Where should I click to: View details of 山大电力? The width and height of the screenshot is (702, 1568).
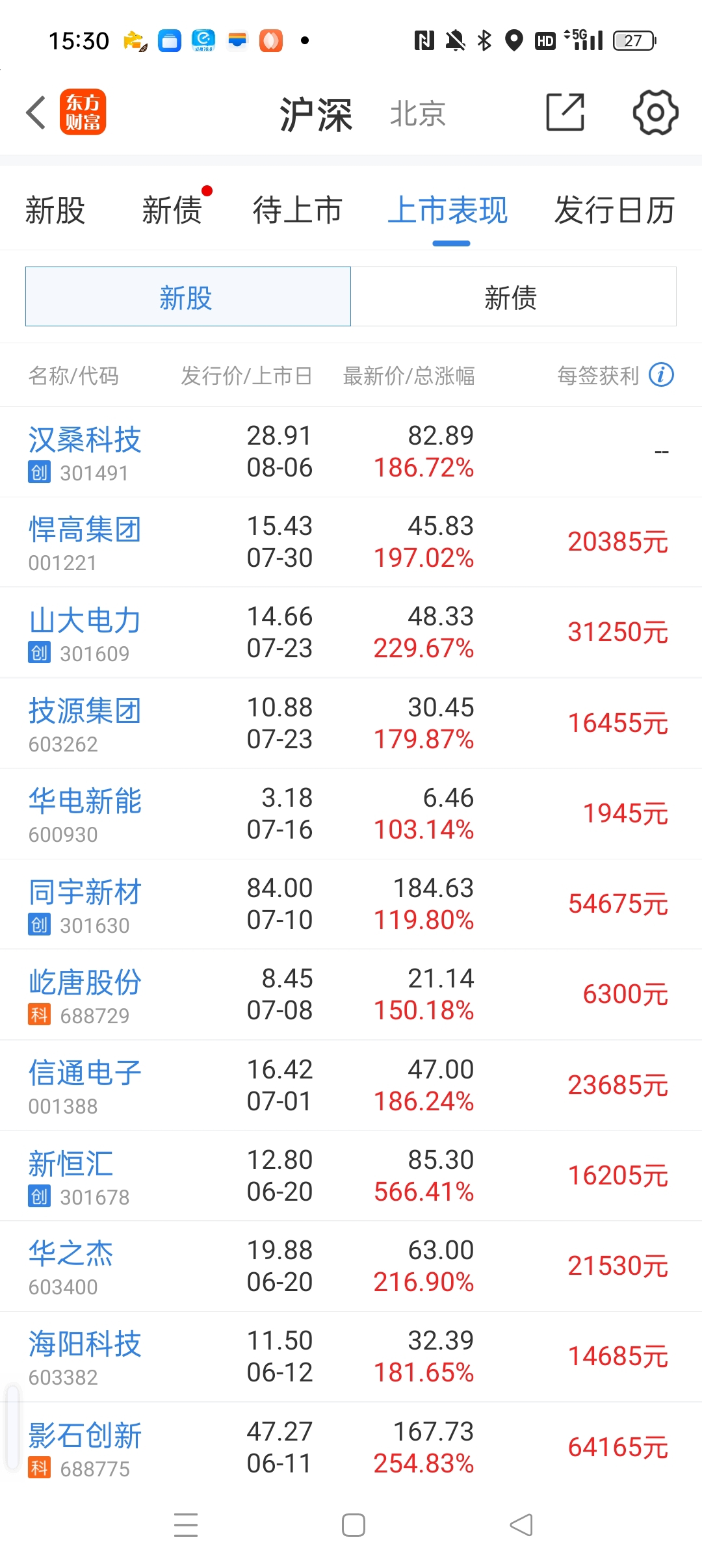(x=351, y=633)
